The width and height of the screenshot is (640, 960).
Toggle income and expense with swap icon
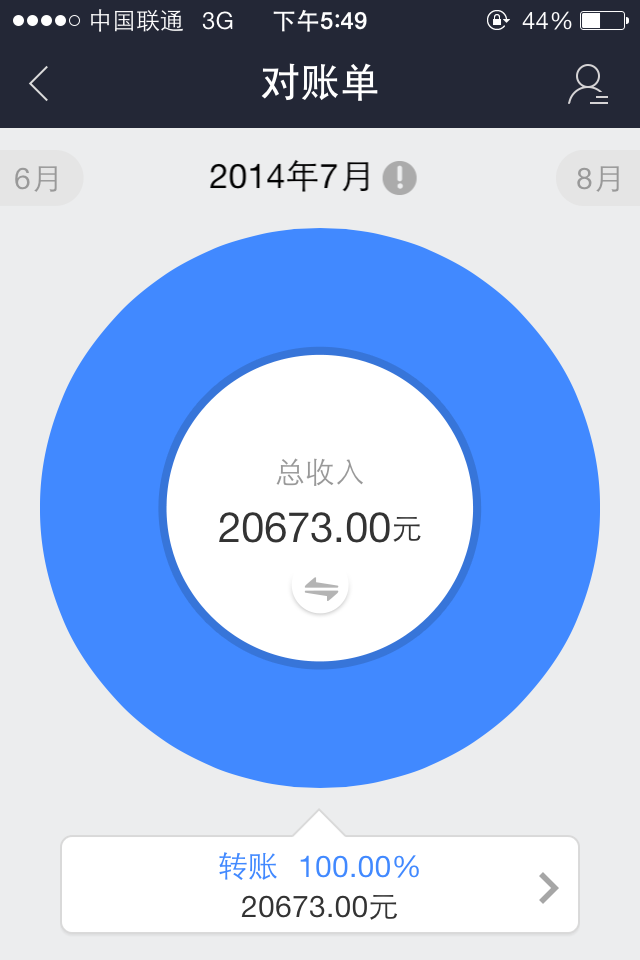[x=320, y=588]
